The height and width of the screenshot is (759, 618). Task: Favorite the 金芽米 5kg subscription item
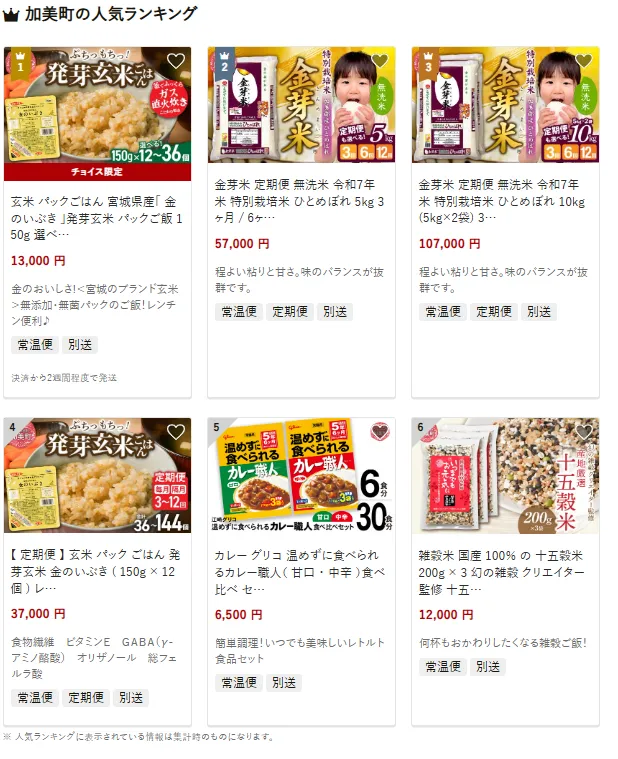point(380,61)
